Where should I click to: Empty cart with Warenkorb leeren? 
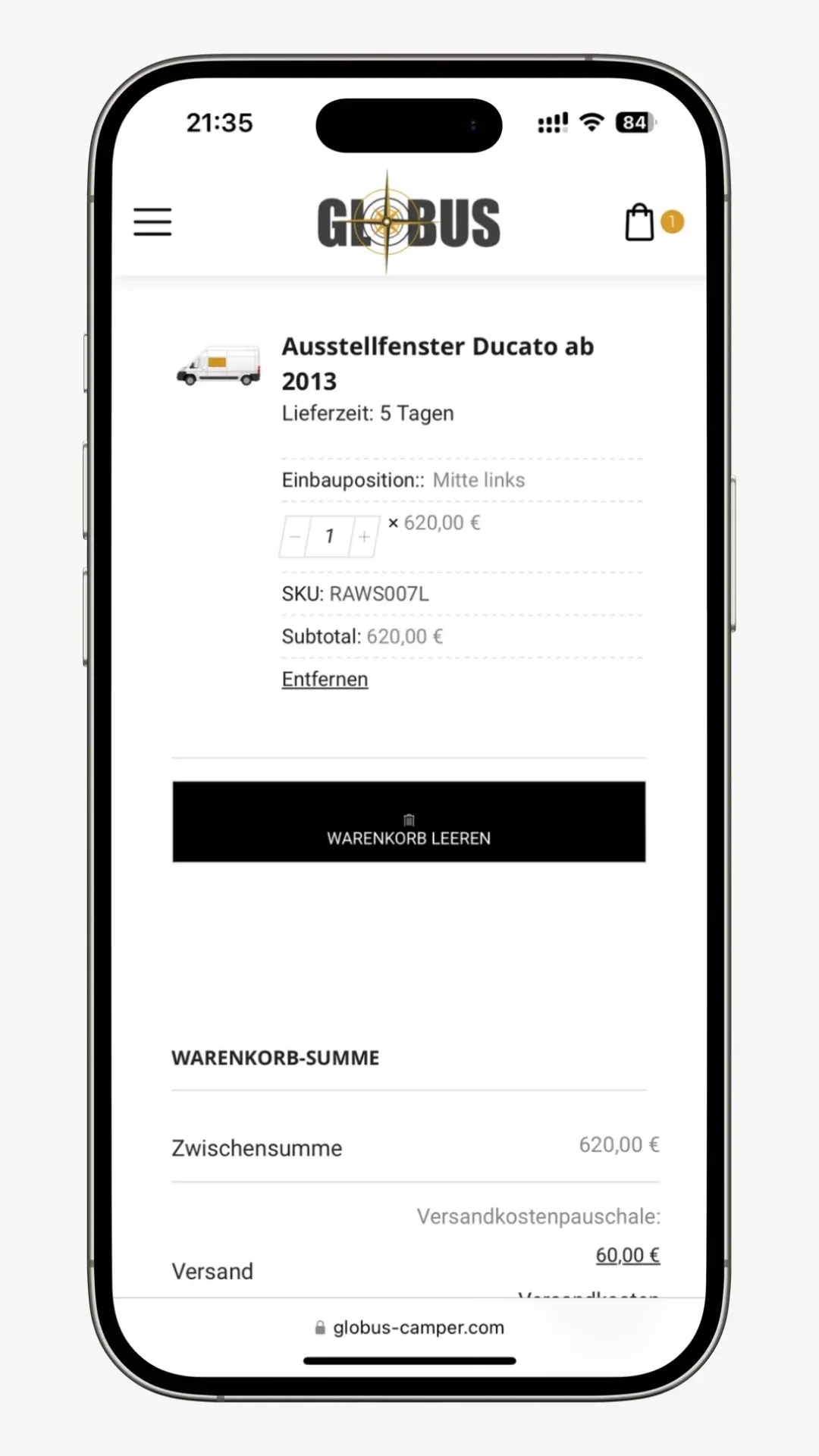coord(409,822)
